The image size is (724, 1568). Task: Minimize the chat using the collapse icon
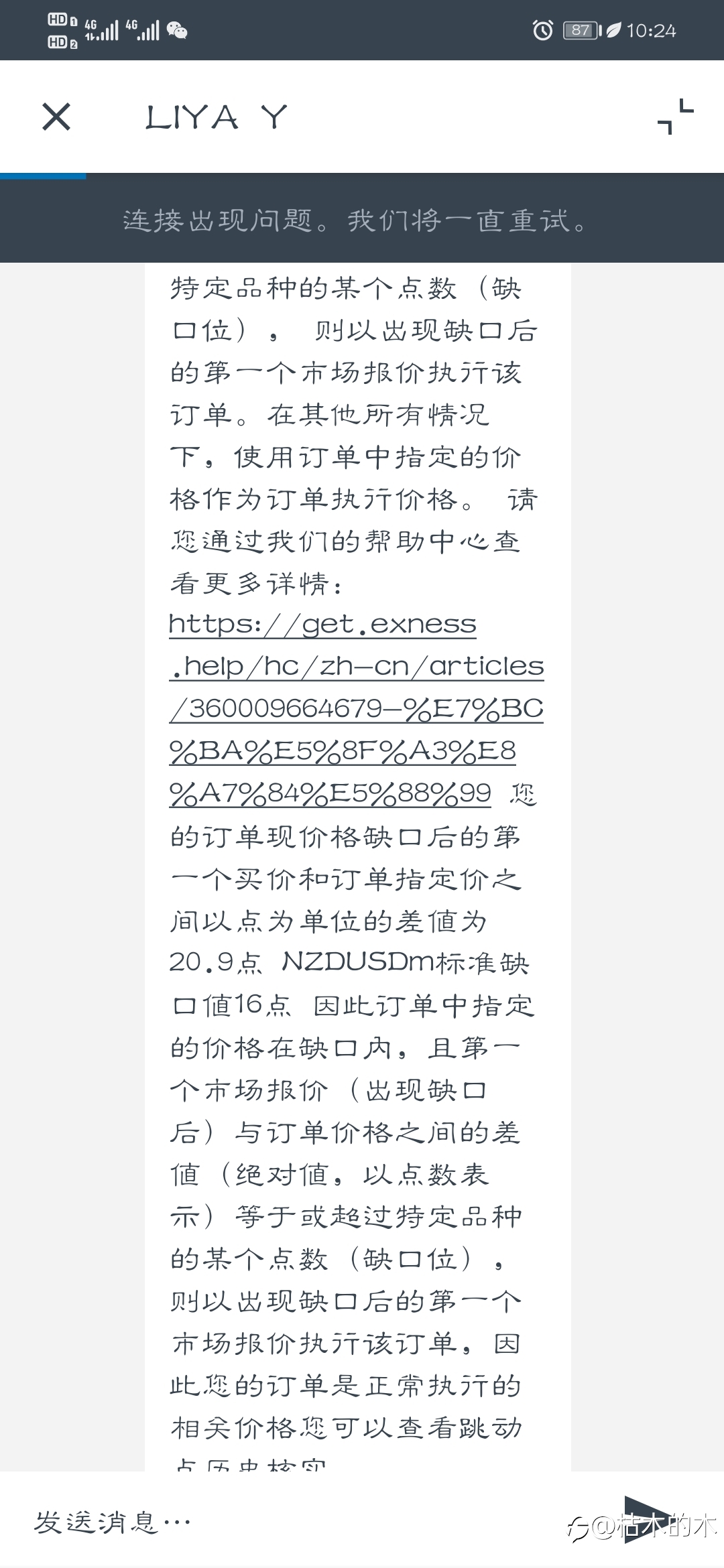pos(675,117)
